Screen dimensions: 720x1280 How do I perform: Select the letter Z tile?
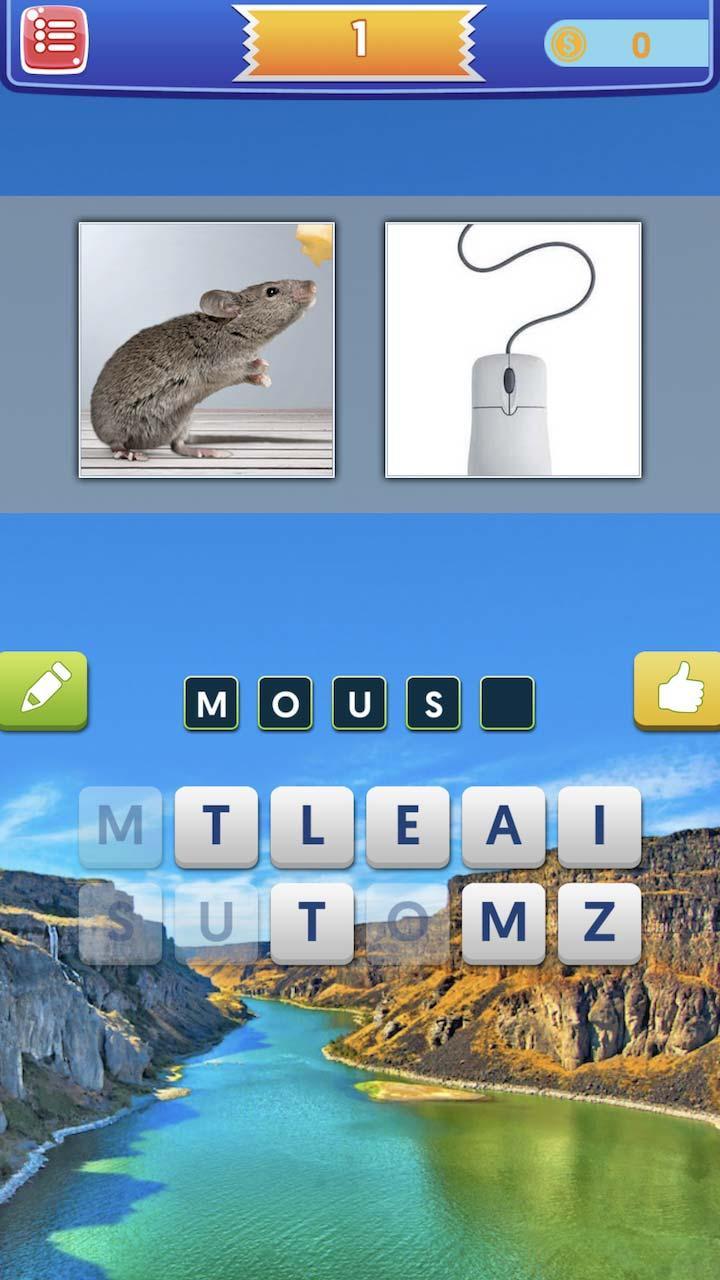tap(599, 922)
